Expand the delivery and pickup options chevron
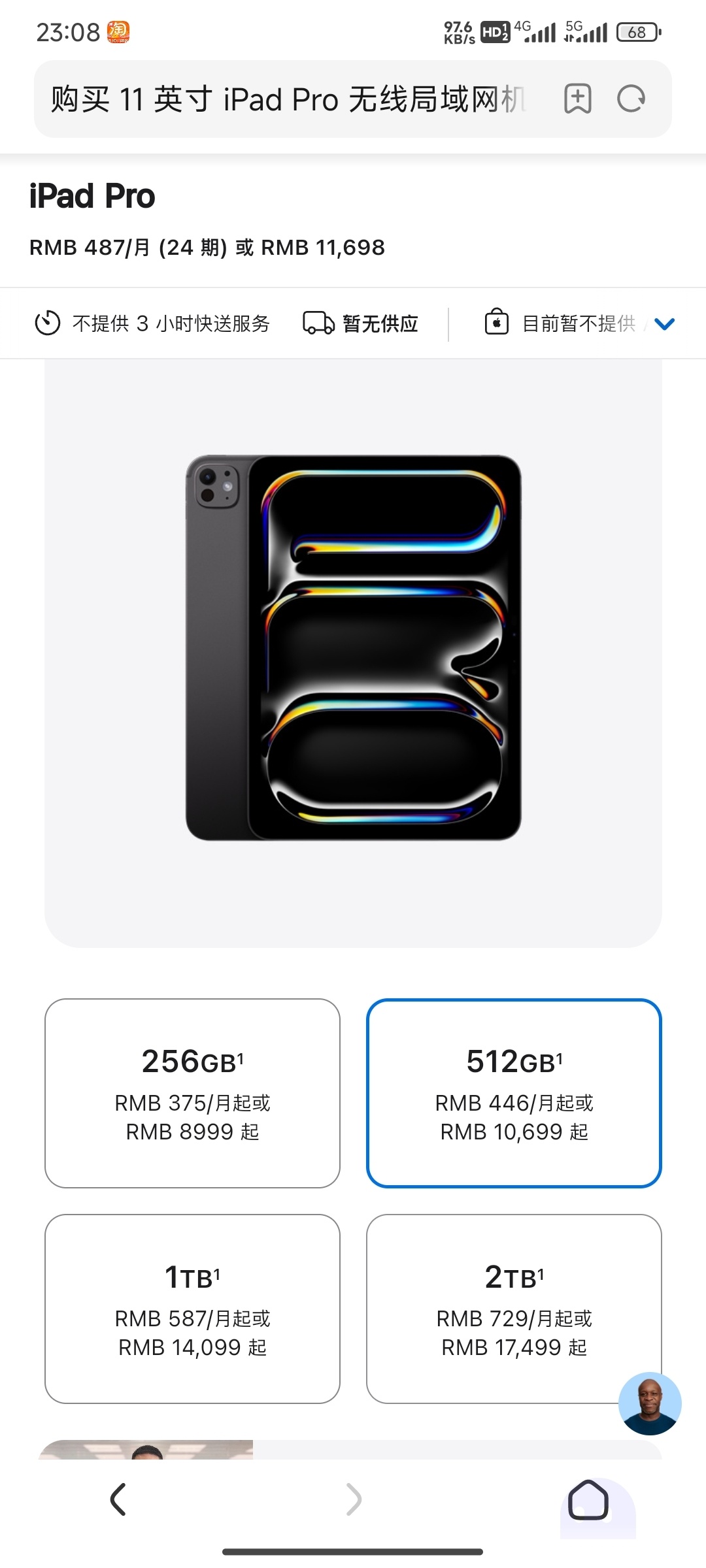The width and height of the screenshot is (706, 1568). pyautogui.click(x=664, y=324)
